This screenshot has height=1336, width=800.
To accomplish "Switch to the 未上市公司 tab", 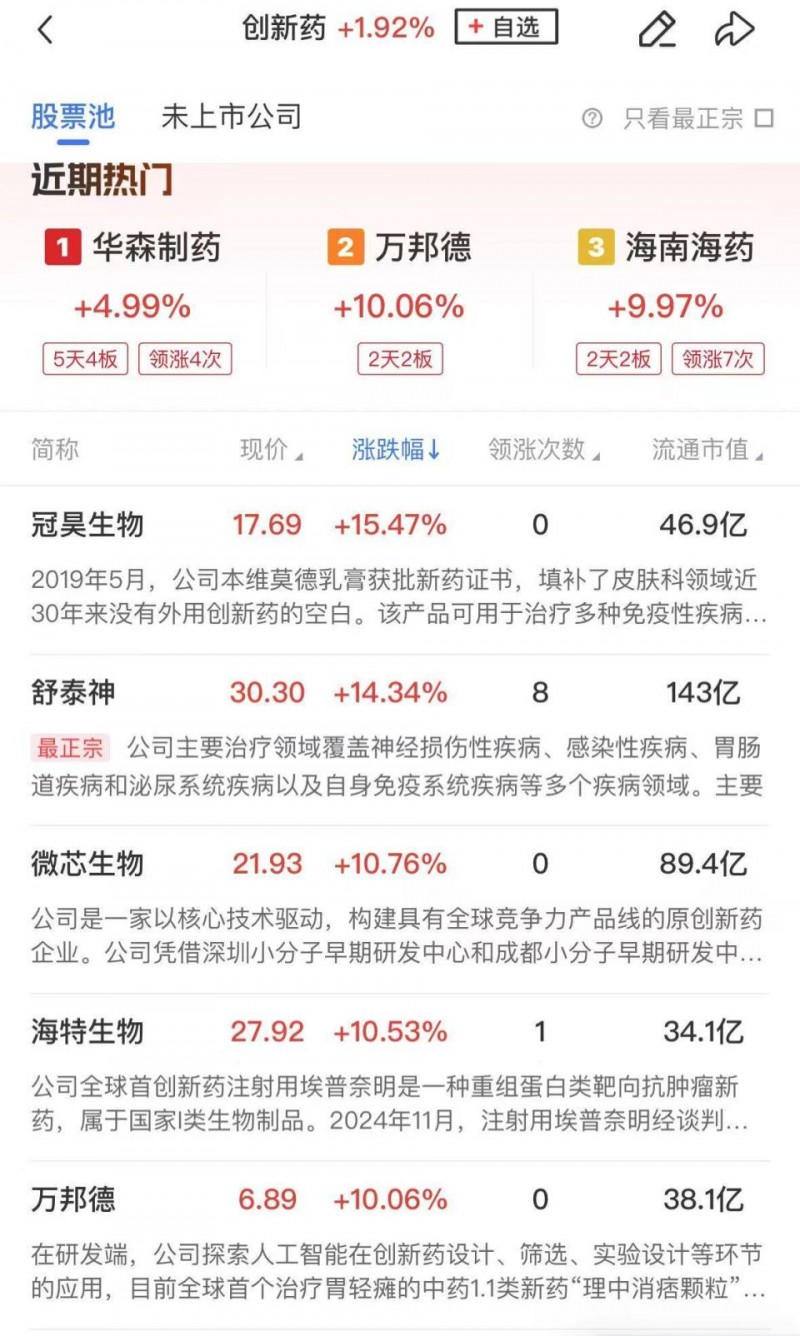I will coord(230,116).
